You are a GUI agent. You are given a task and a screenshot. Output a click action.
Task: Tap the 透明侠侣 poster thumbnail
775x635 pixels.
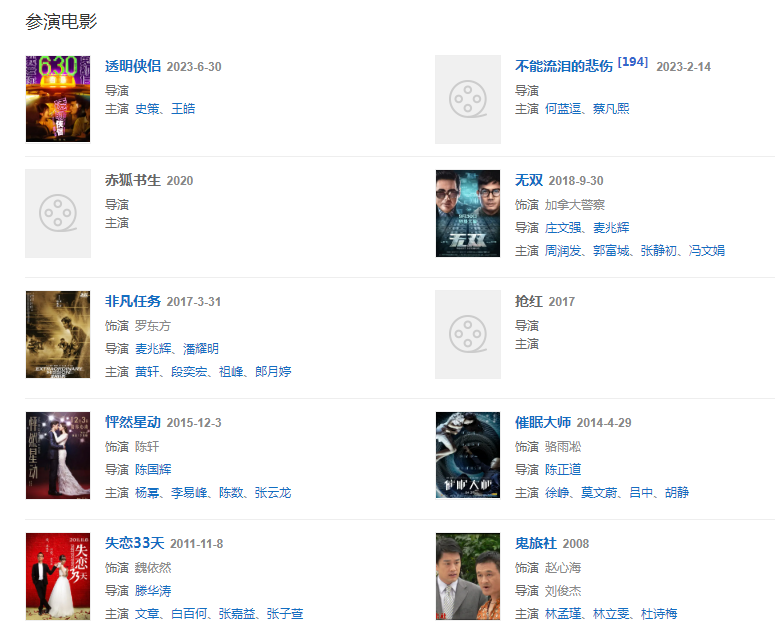tap(57, 99)
